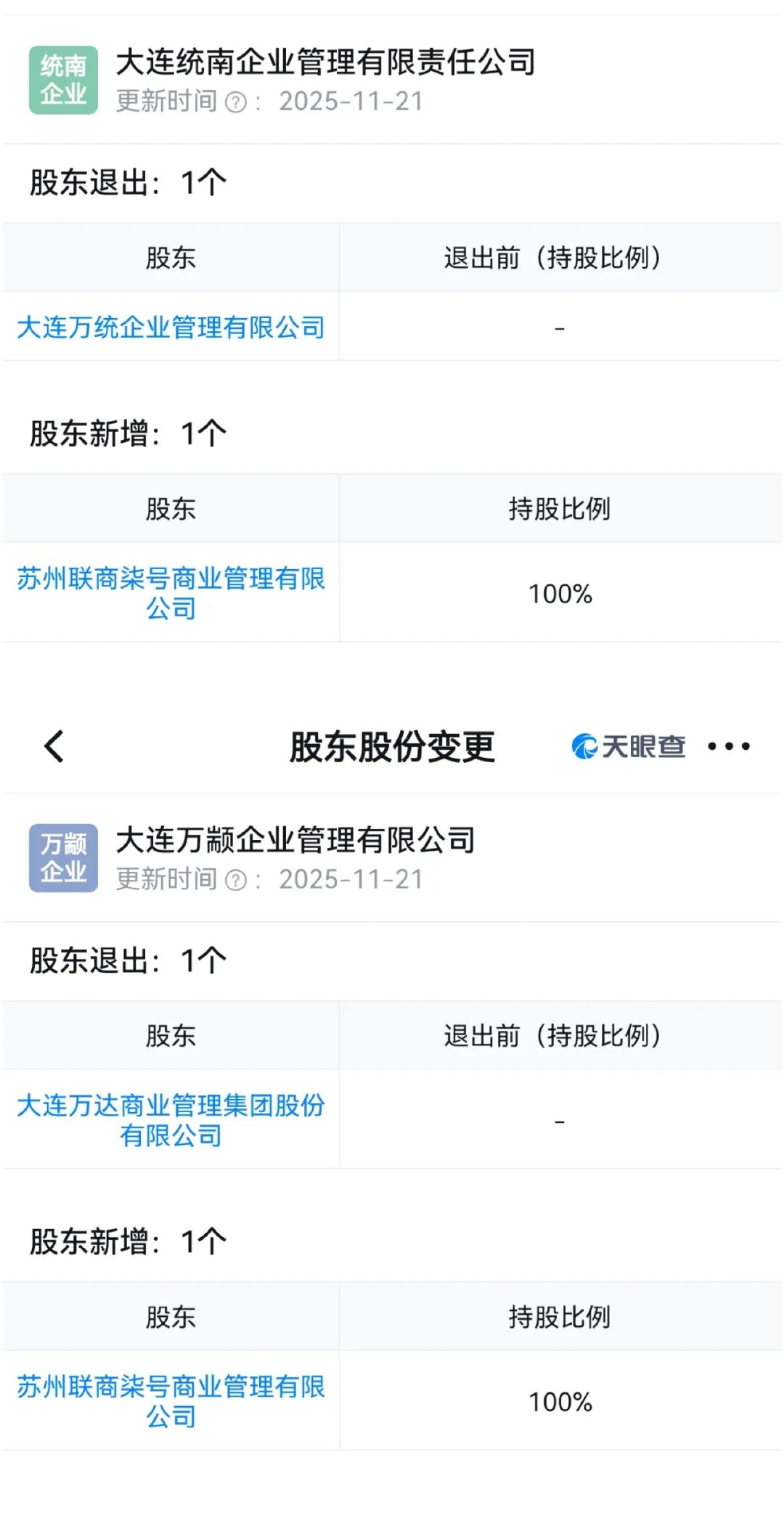Image resolution: width=784 pixels, height=1531 pixels.
Task: Open link 大连万统企业管理有限公司
Action: (171, 327)
